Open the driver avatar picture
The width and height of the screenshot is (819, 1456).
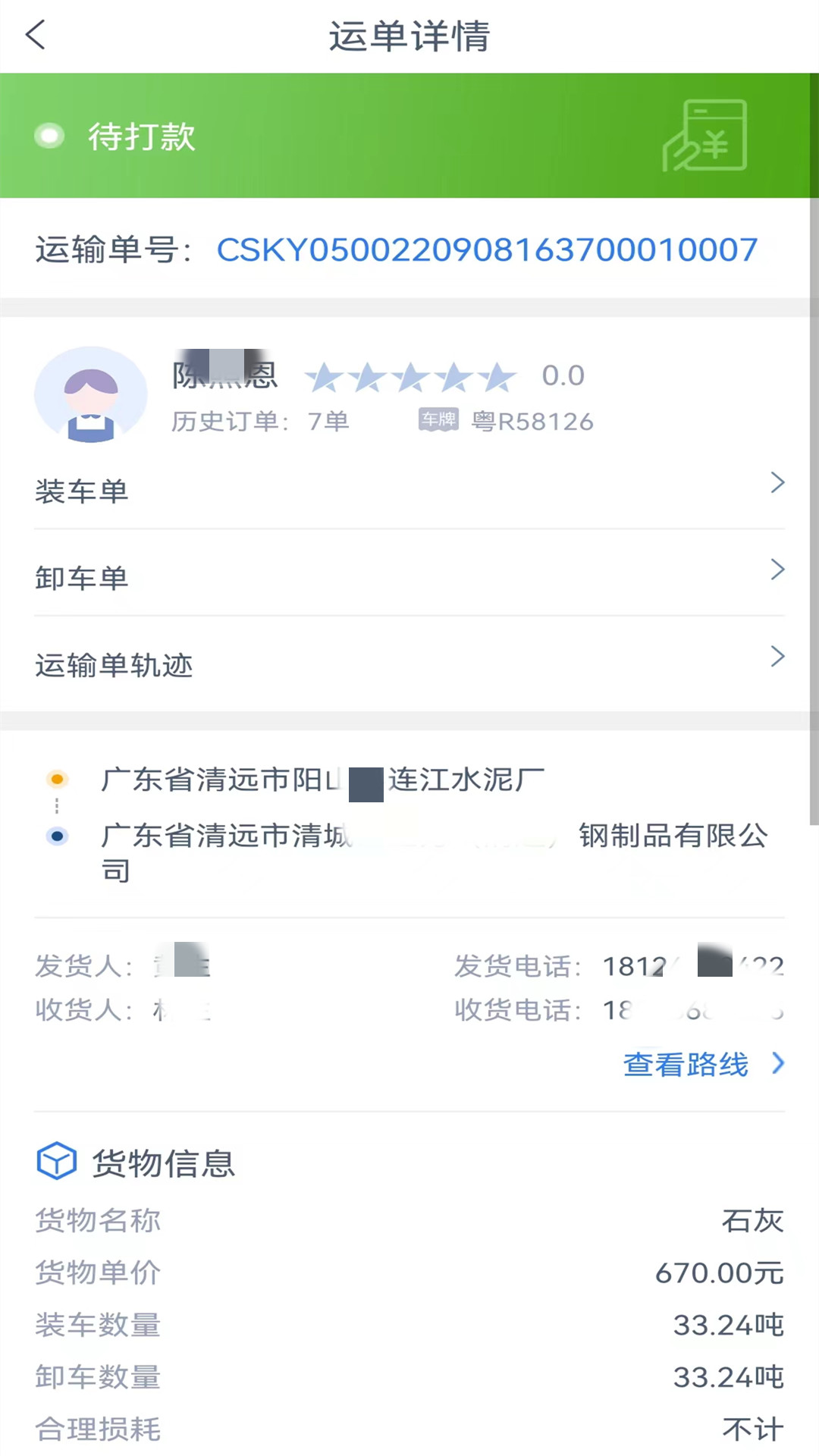point(91,395)
